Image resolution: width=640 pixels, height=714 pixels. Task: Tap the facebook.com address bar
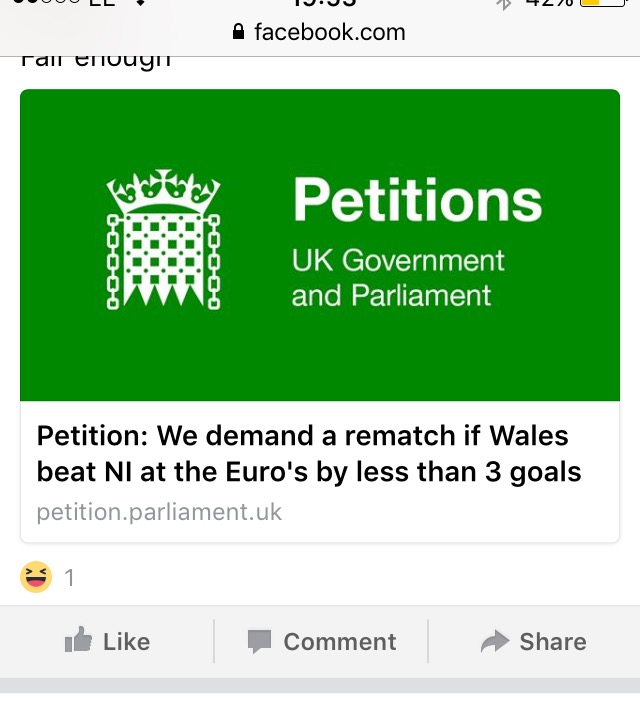click(x=319, y=32)
